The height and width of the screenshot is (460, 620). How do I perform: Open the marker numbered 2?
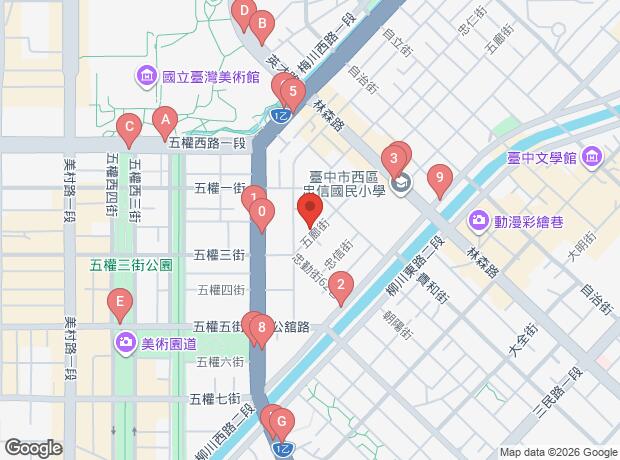tap(341, 287)
